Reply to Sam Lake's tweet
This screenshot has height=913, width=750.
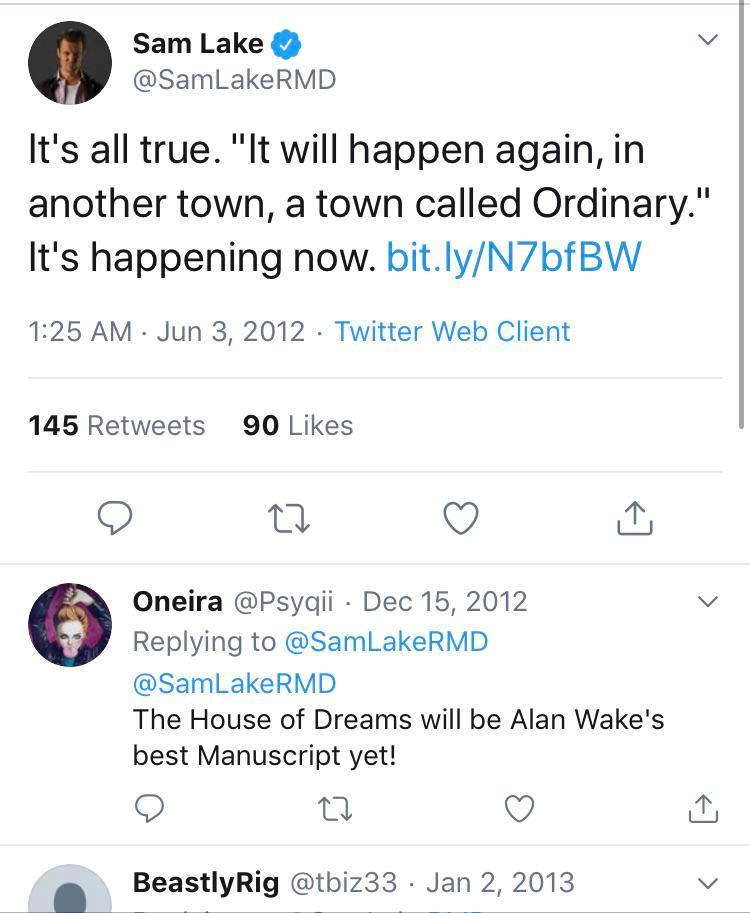point(115,518)
